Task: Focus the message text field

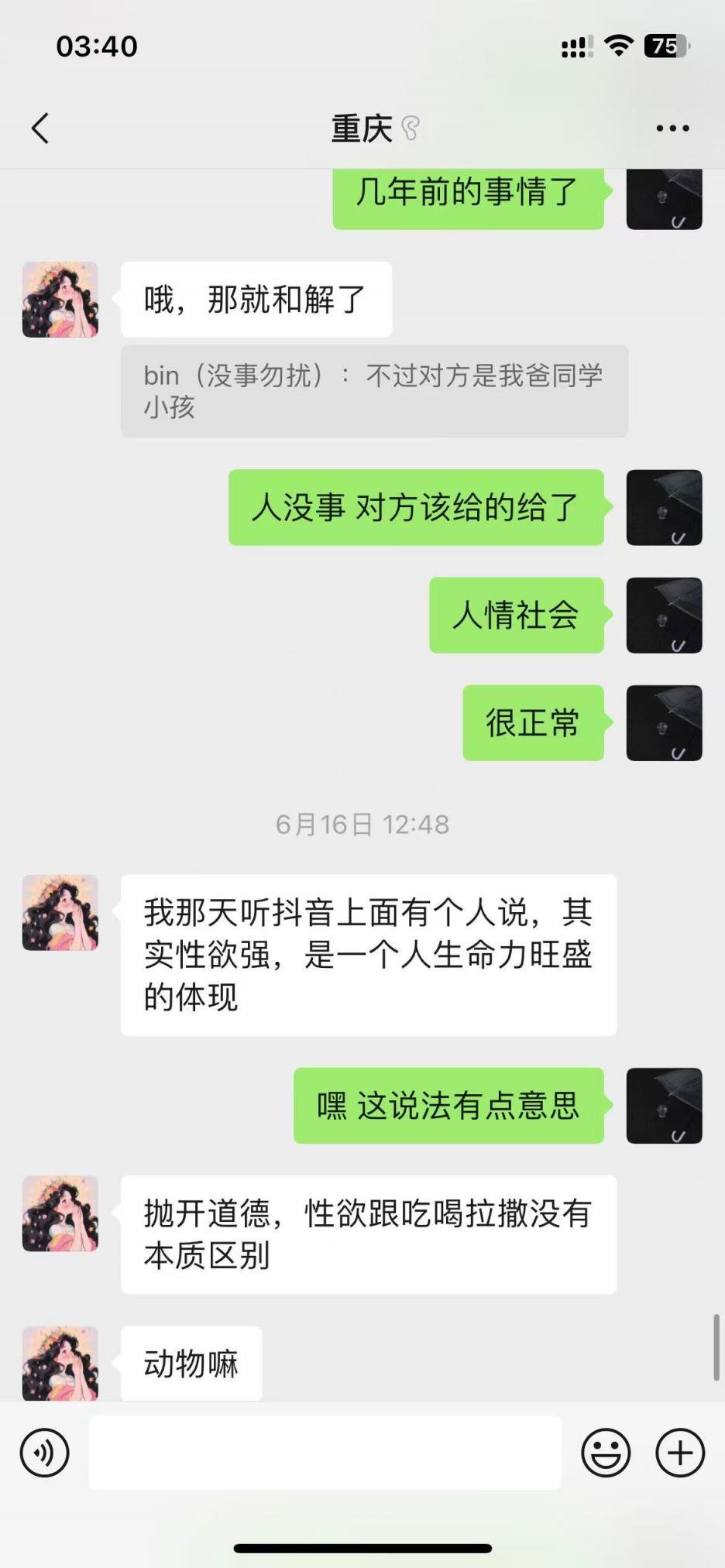Action: tap(325, 1453)
